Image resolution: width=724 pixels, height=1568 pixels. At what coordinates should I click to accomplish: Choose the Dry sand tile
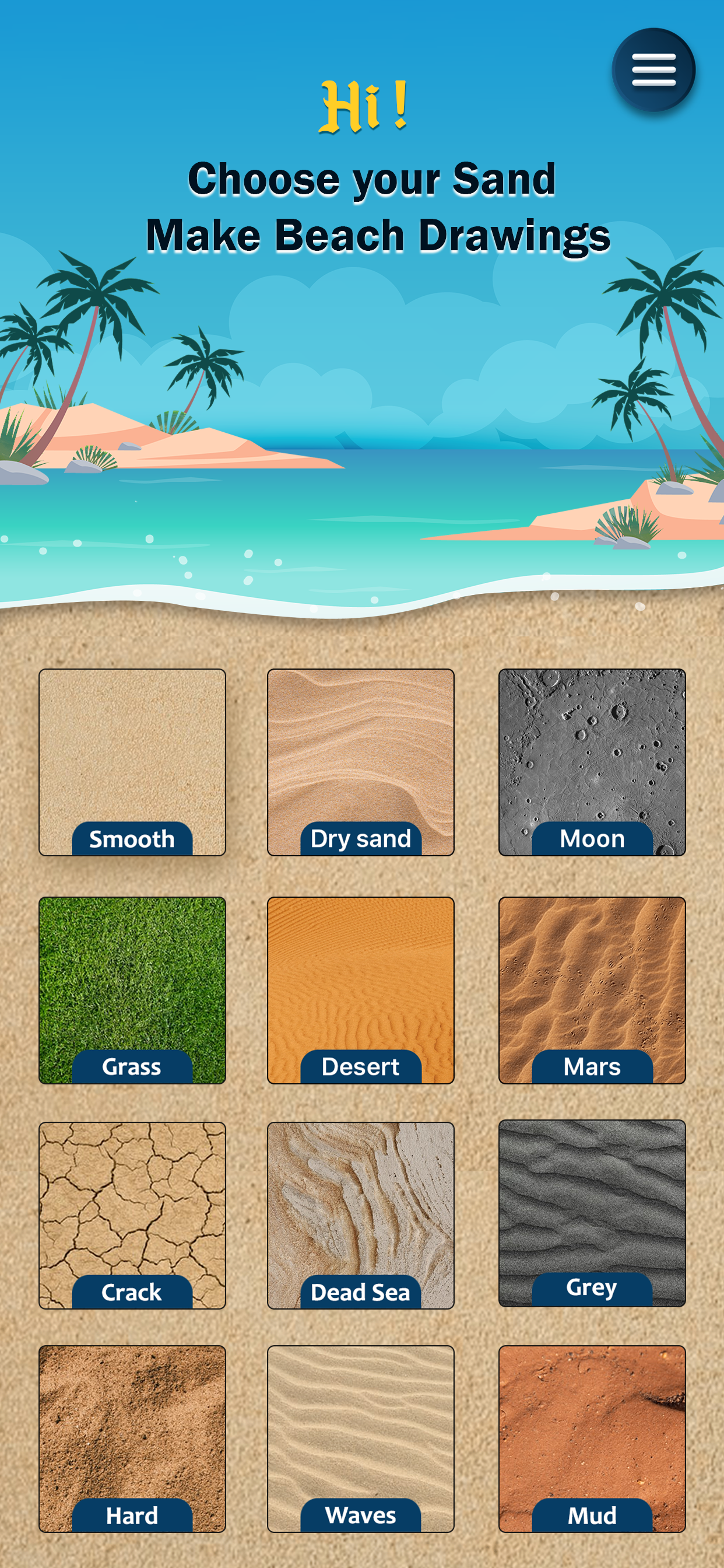[361, 761]
